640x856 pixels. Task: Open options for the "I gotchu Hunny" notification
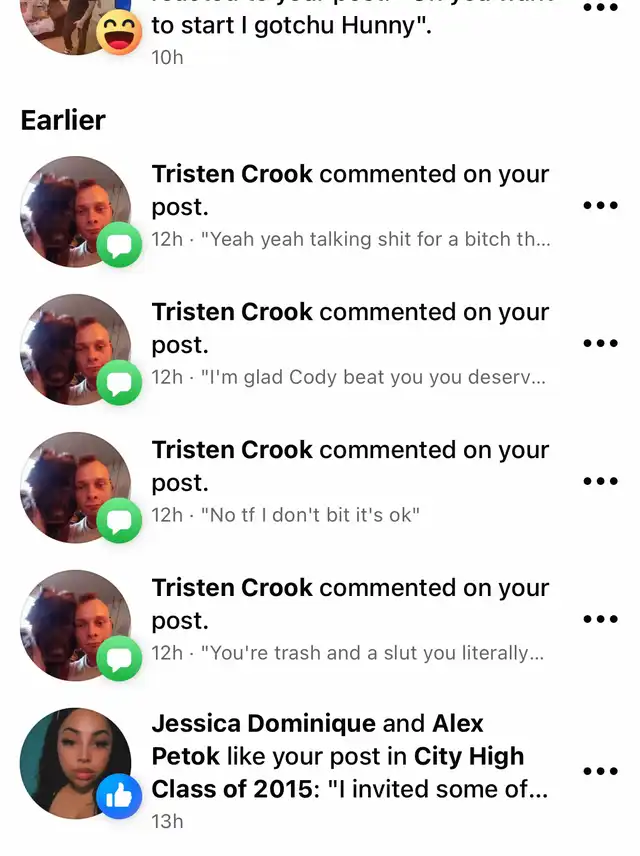coord(600,8)
